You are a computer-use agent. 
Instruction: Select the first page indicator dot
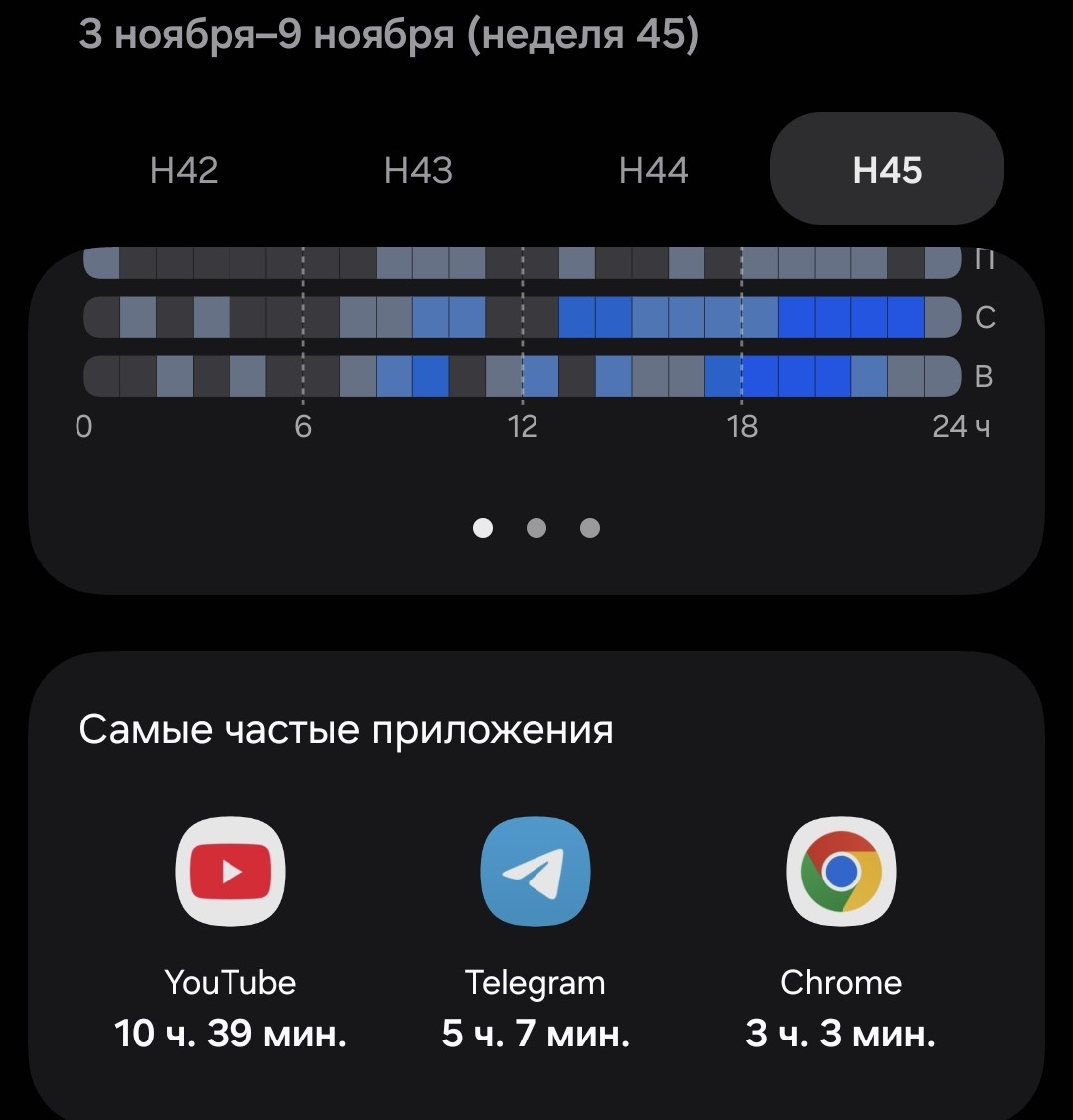point(483,528)
